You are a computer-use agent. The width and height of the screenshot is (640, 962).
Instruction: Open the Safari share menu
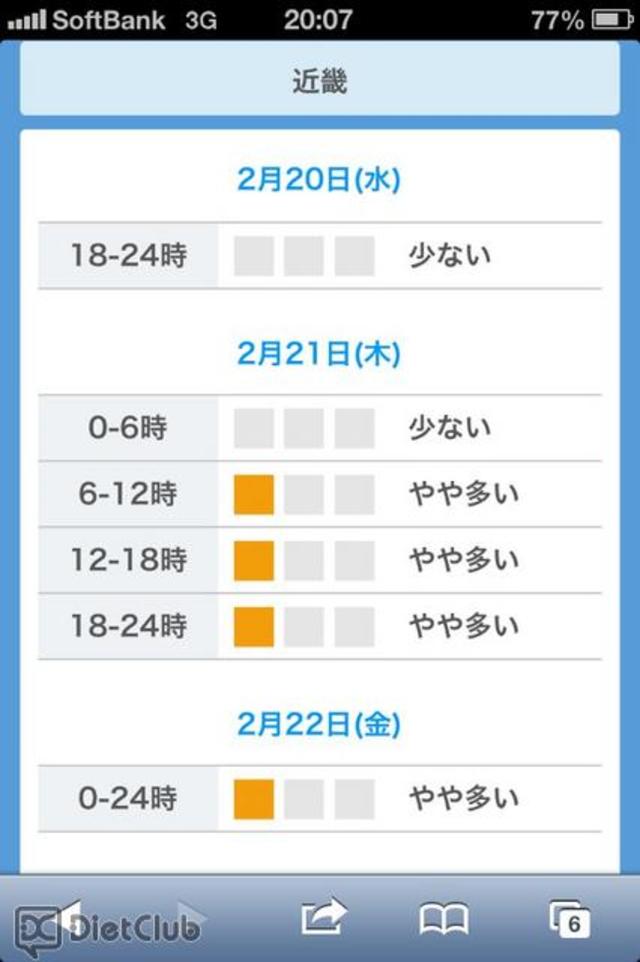pyautogui.click(x=323, y=916)
